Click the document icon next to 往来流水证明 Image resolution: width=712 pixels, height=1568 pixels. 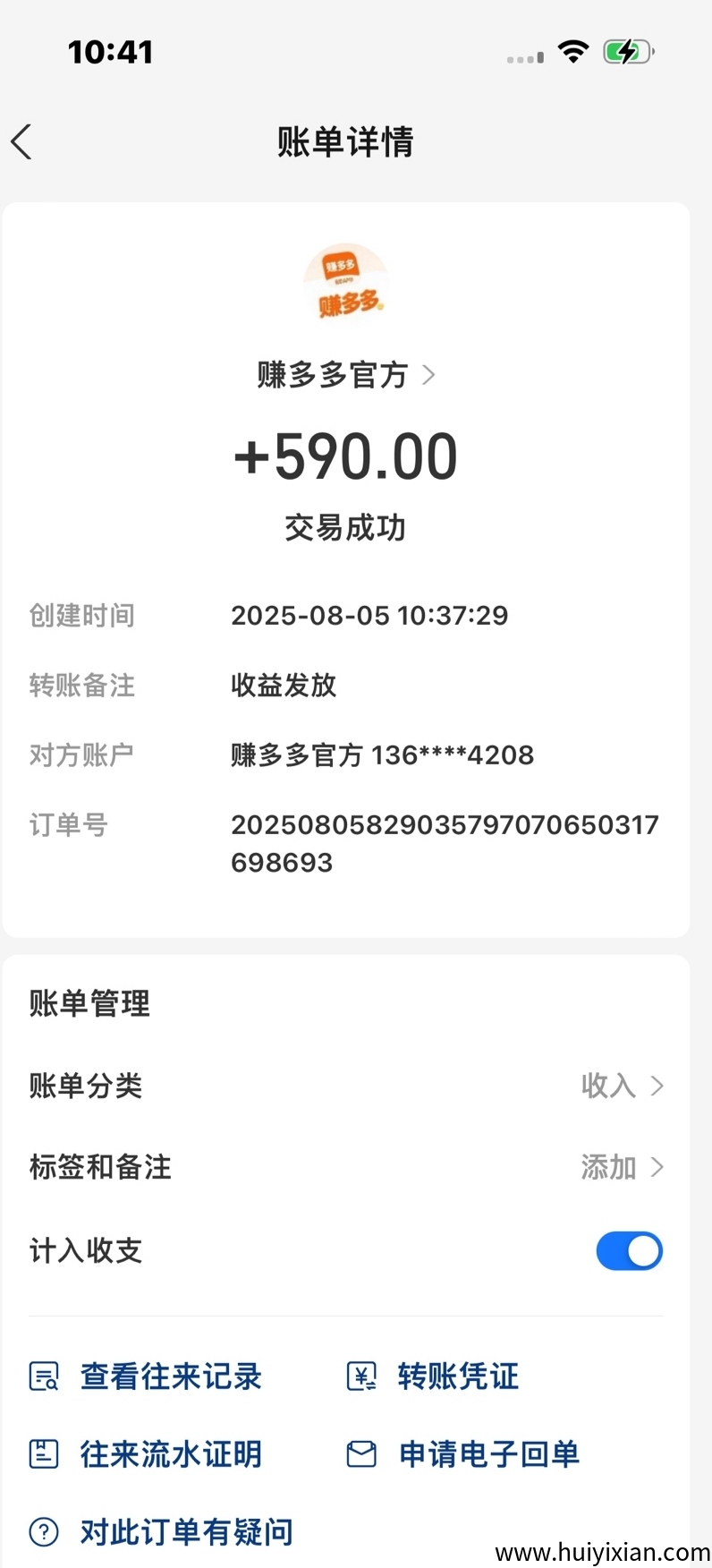43,1454
